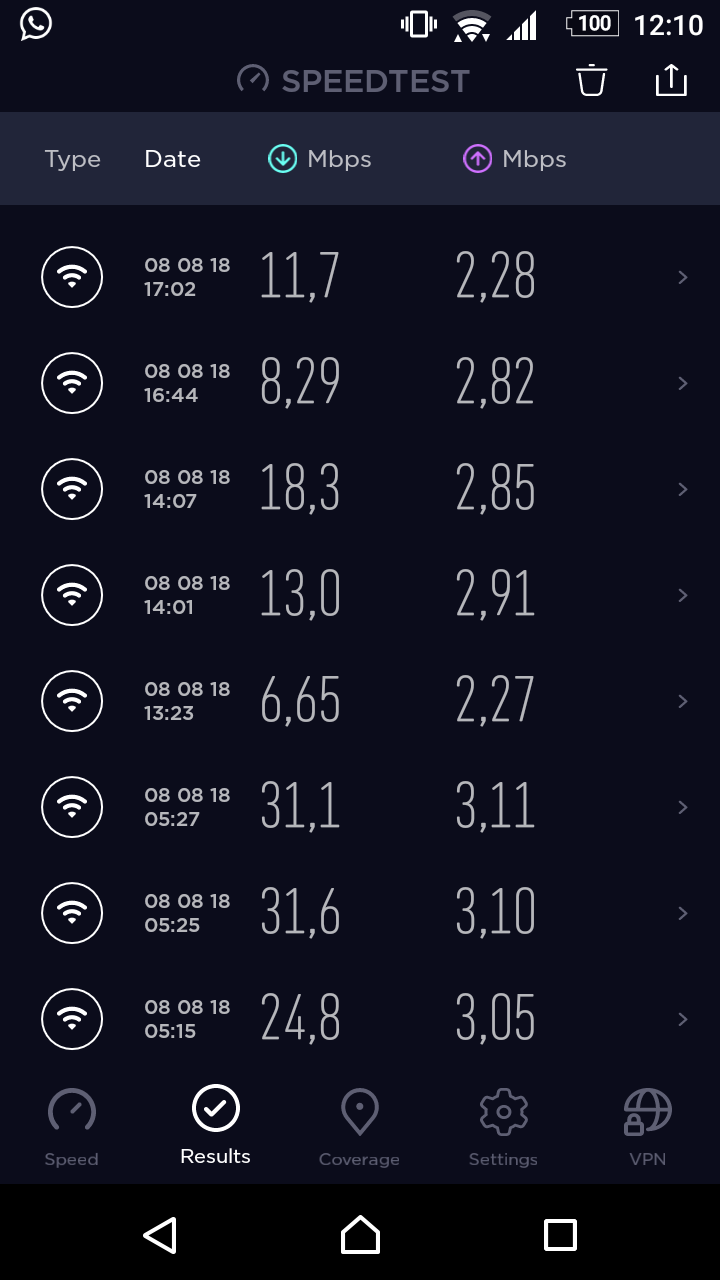Viewport: 720px width, 1280px height.
Task: Open the 16:44 test result
Action: click(360, 383)
